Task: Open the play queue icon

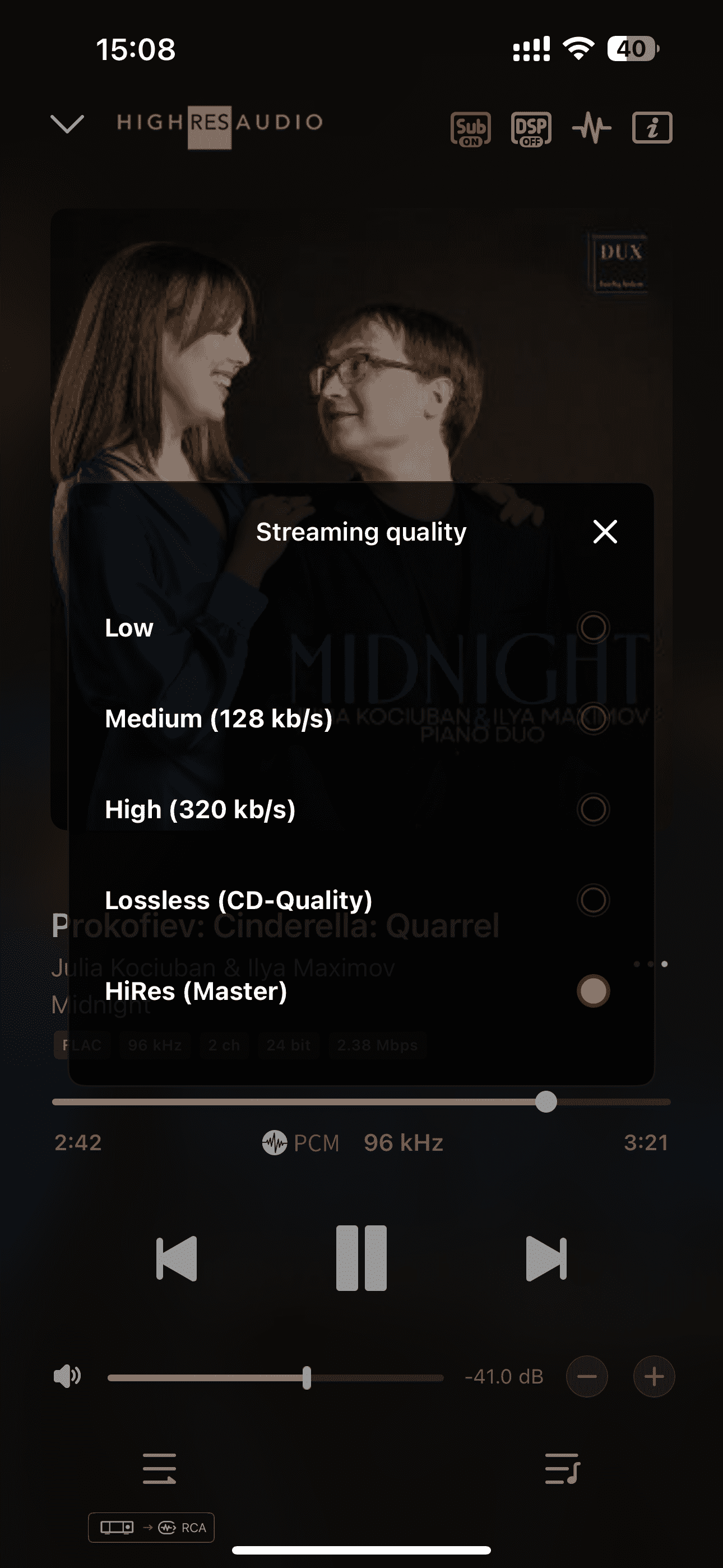Action: click(x=562, y=1469)
